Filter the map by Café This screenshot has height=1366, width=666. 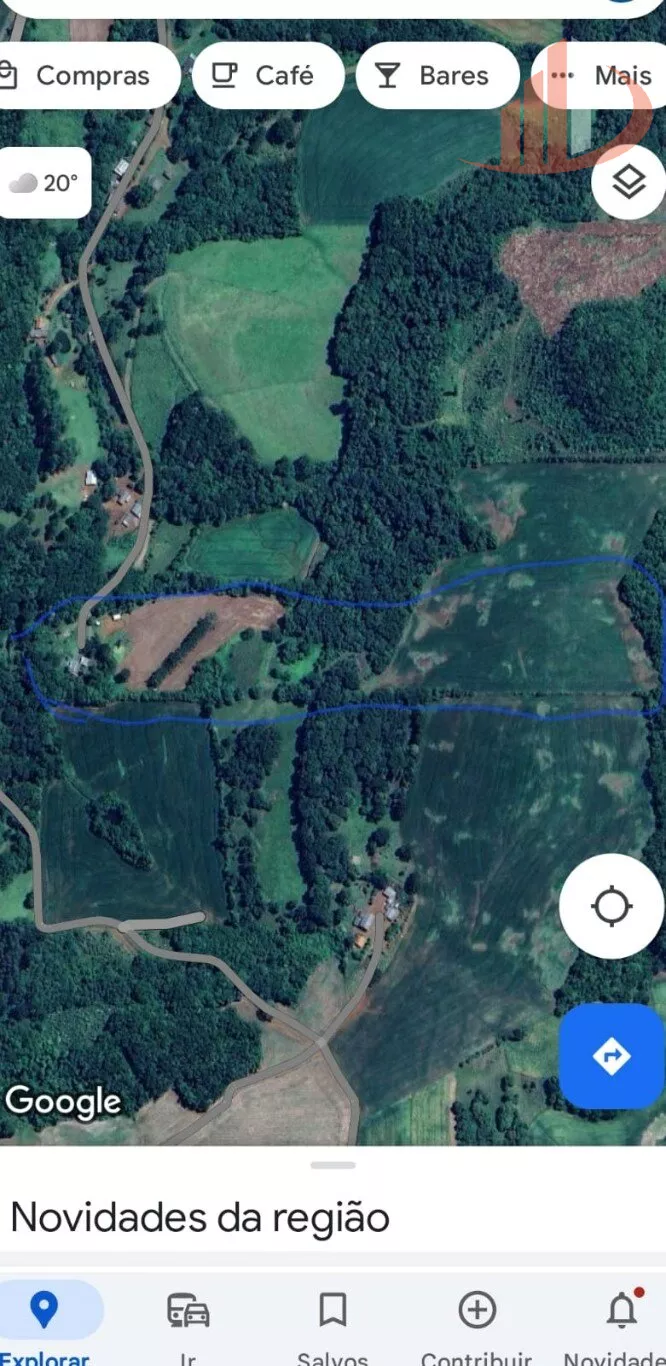click(x=268, y=76)
